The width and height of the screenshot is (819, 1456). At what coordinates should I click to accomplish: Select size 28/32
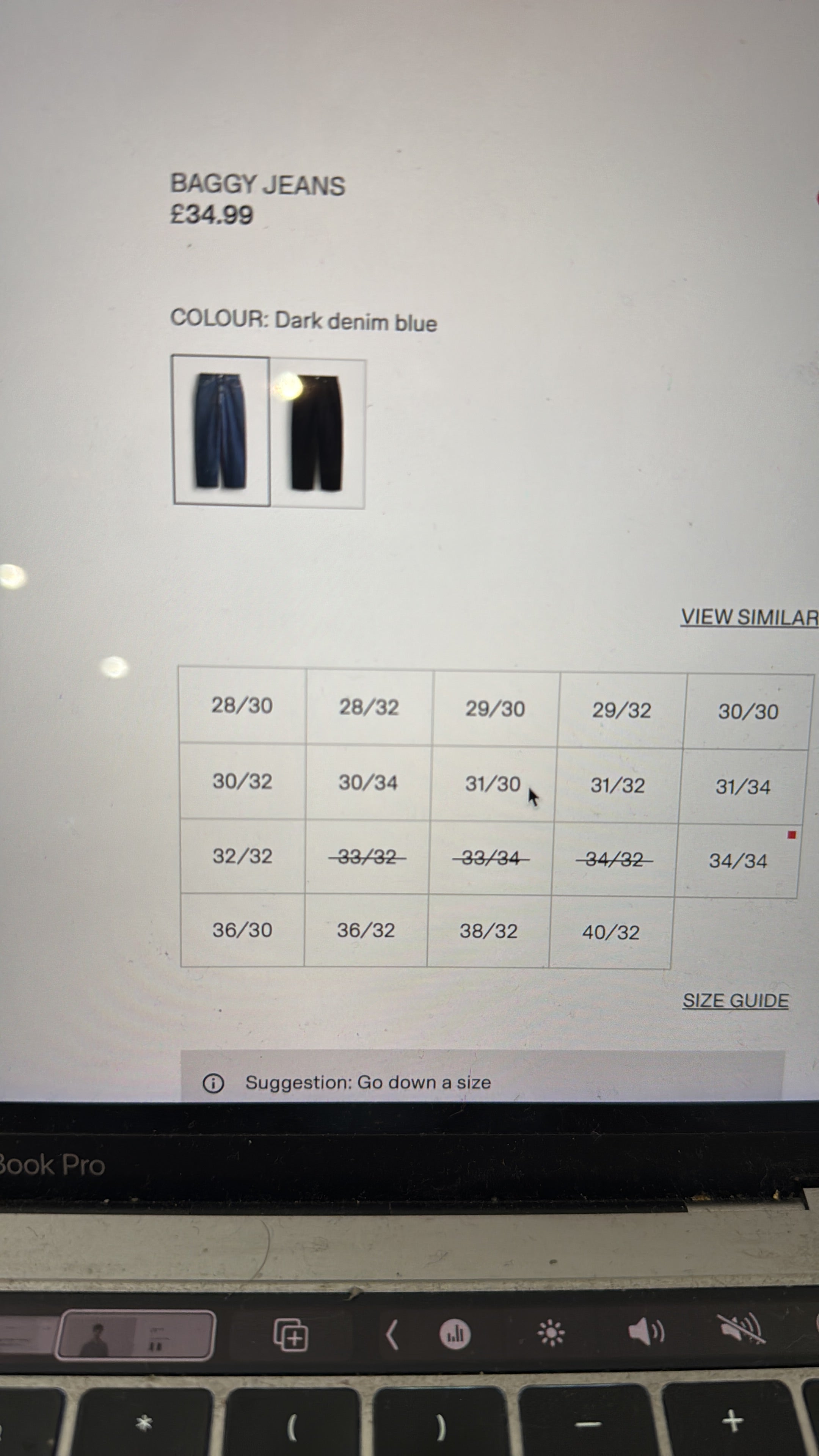(369, 707)
